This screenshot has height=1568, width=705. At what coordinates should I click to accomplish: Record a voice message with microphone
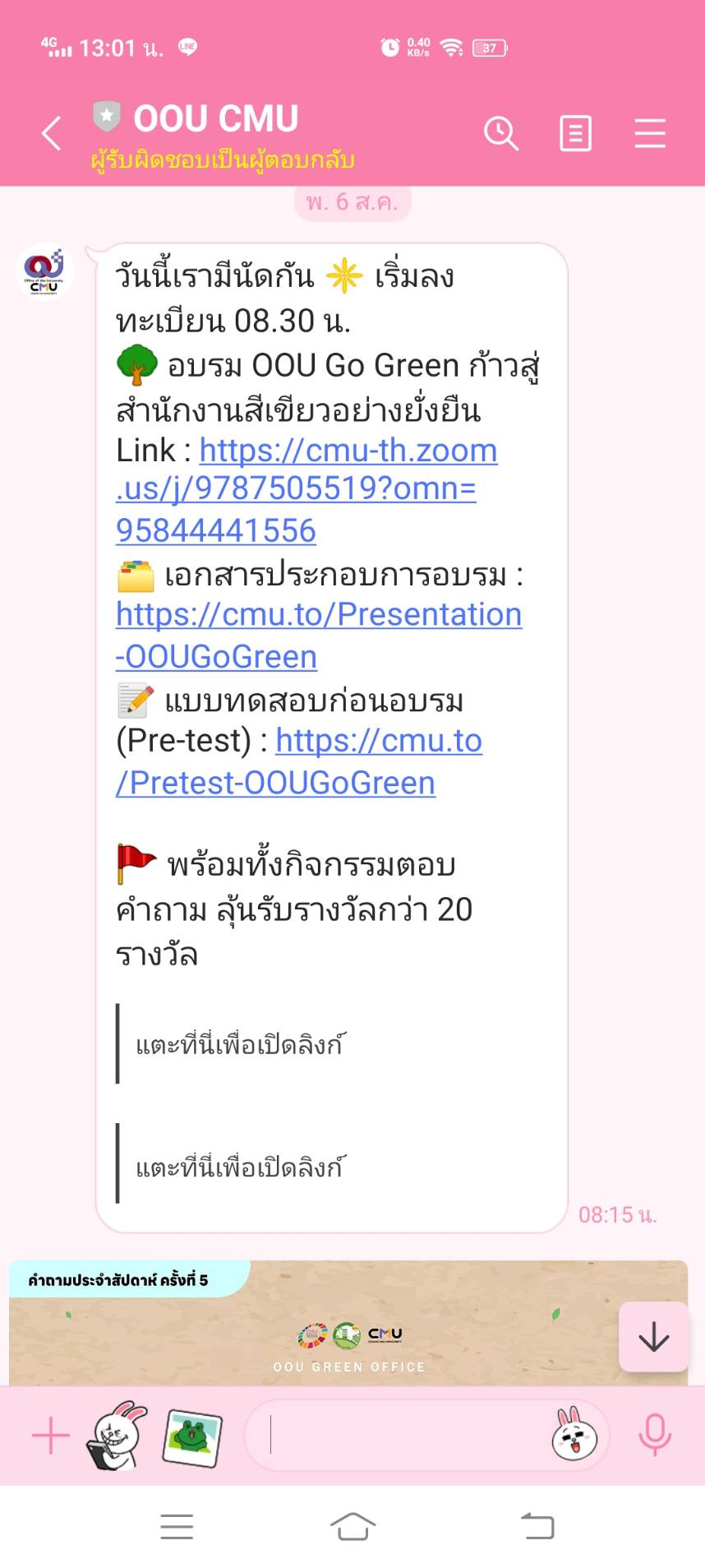(655, 1436)
